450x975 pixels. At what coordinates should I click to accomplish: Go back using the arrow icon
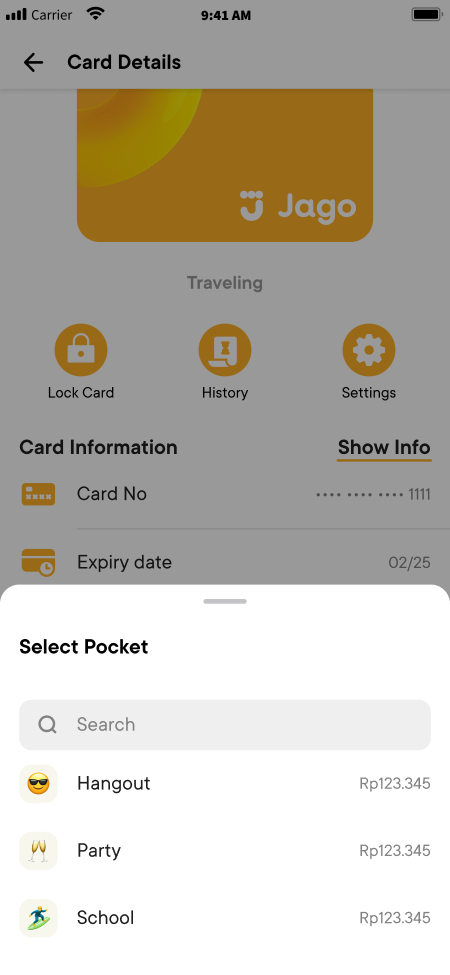pyautogui.click(x=34, y=62)
